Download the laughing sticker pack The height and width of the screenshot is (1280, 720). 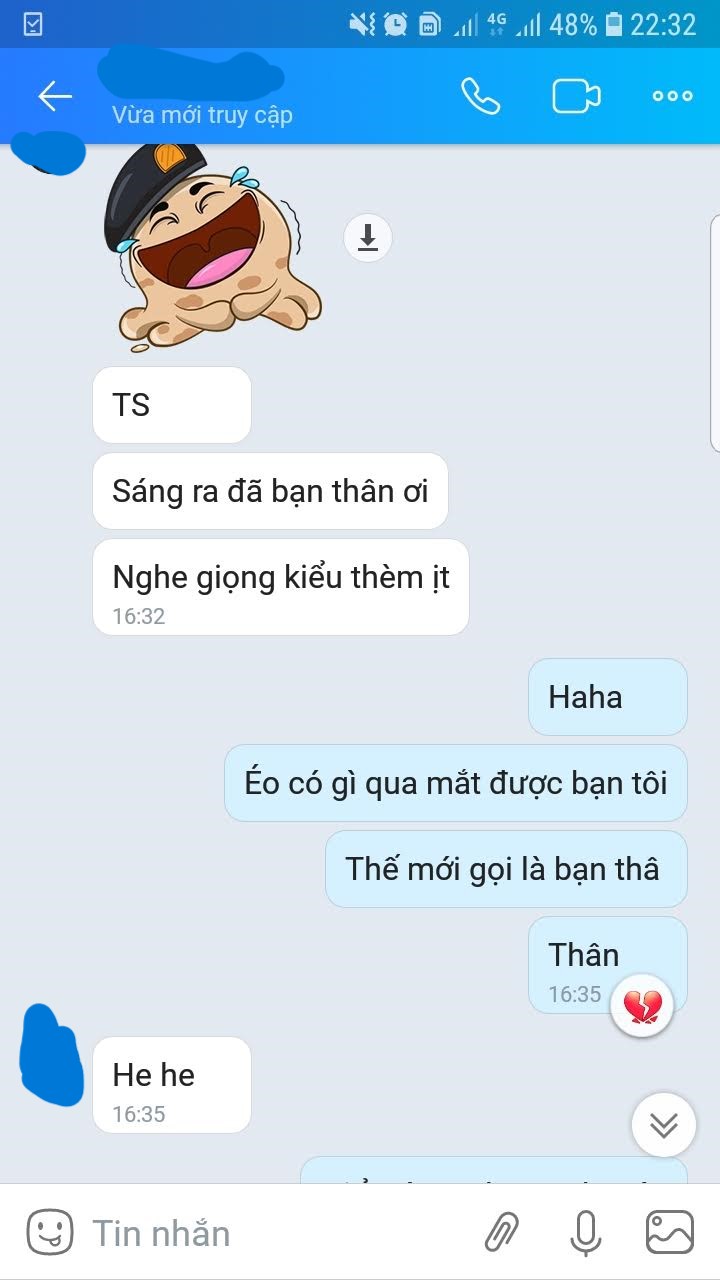pyautogui.click(x=368, y=239)
